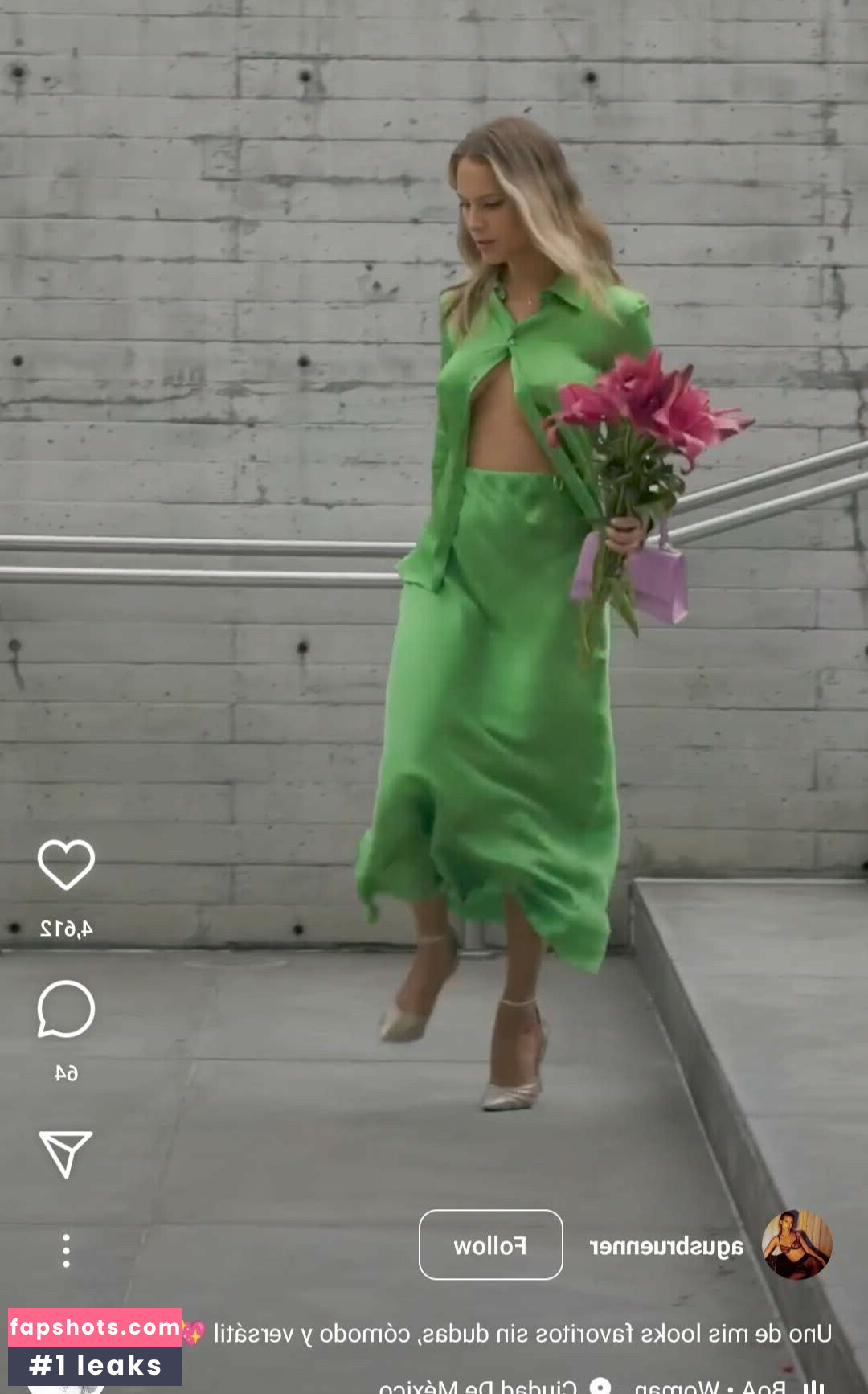The height and width of the screenshot is (1394, 868).
Task: Like this reel with the heart icon
Action: coord(66,864)
